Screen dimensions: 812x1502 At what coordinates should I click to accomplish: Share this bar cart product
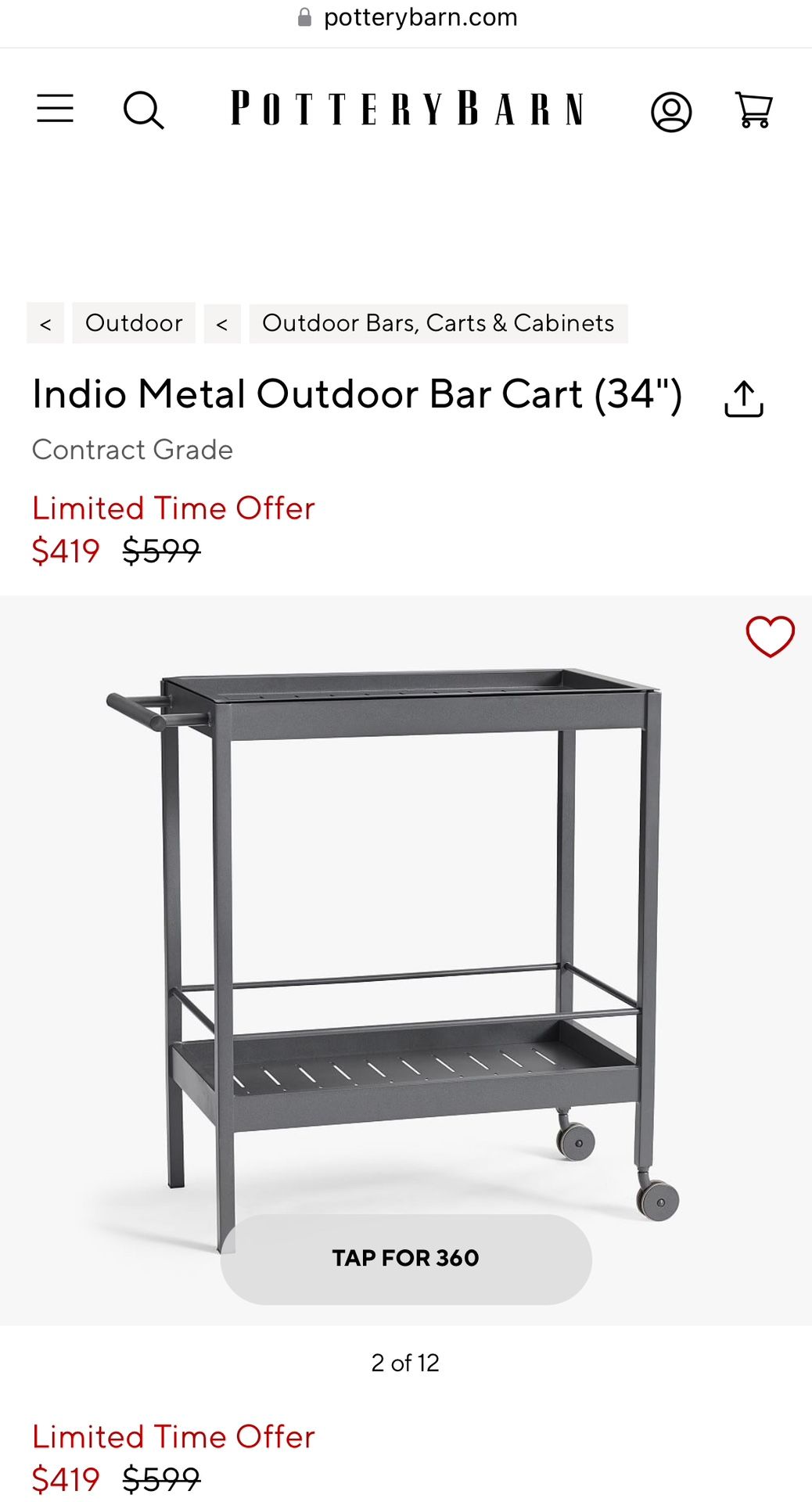743,399
